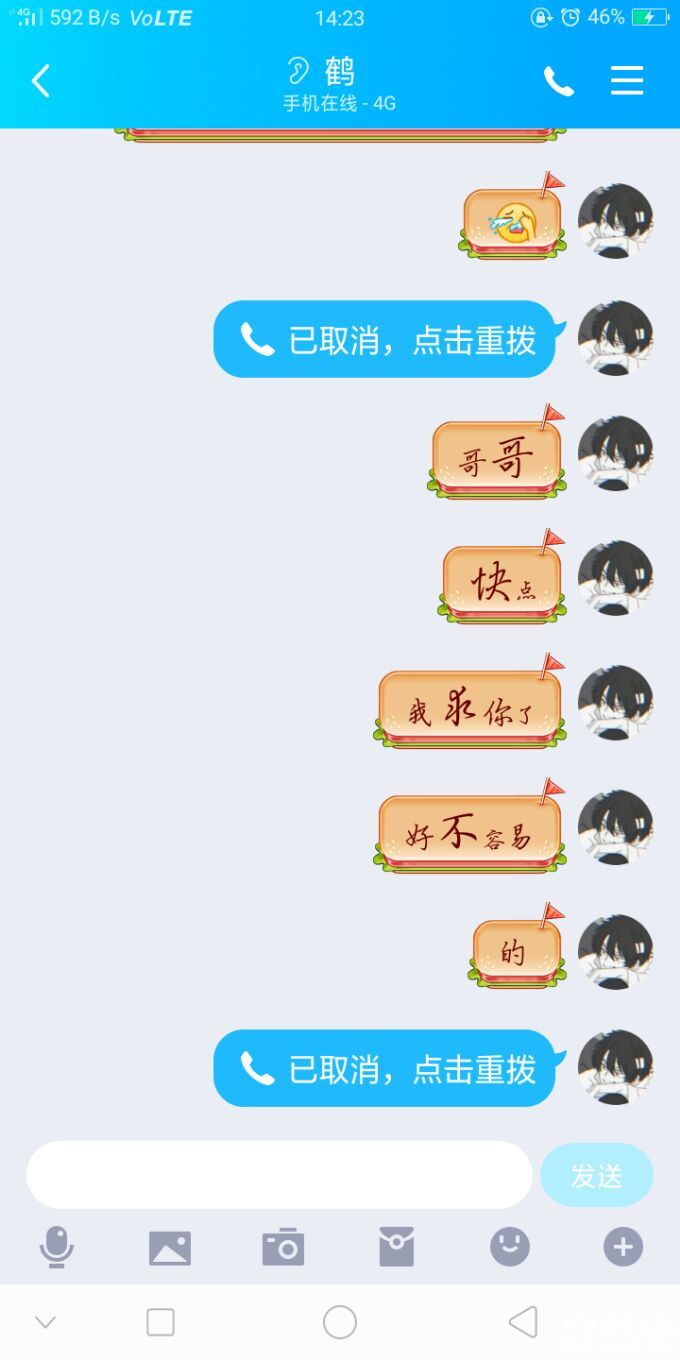Open more options plus button
680x1360 pixels.
(x=623, y=1247)
